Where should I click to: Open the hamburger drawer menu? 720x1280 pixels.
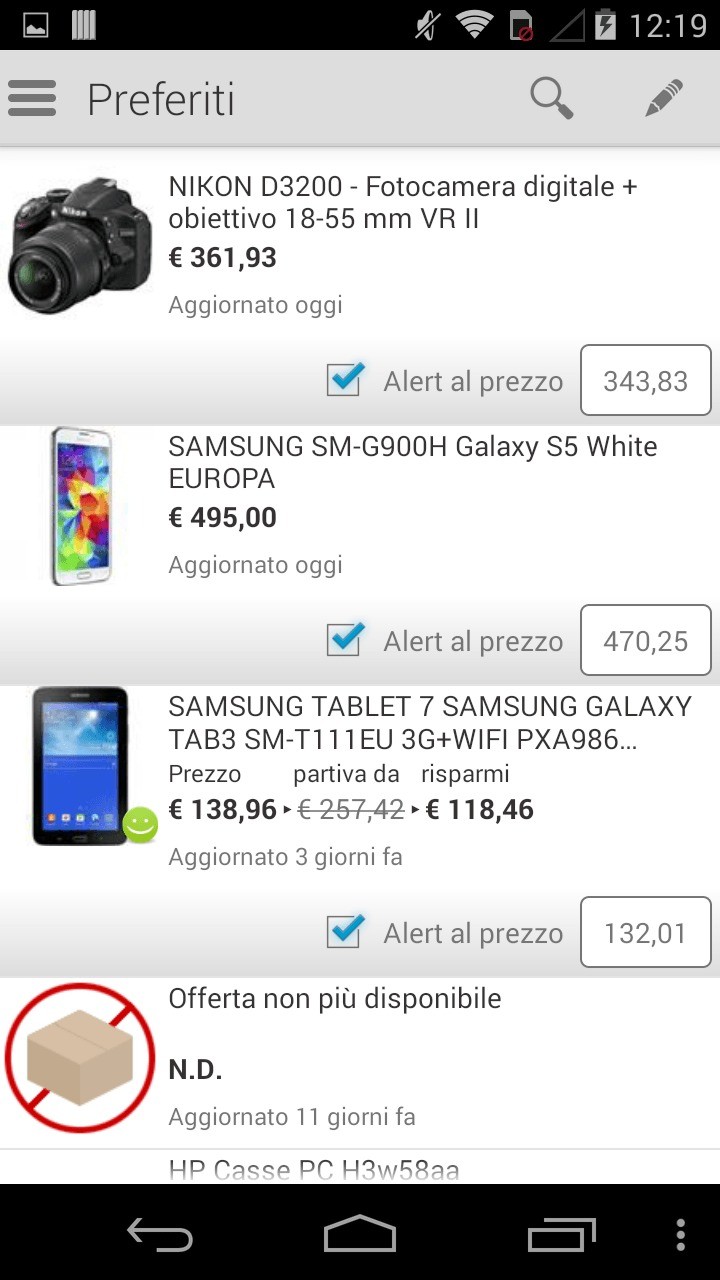(x=32, y=99)
